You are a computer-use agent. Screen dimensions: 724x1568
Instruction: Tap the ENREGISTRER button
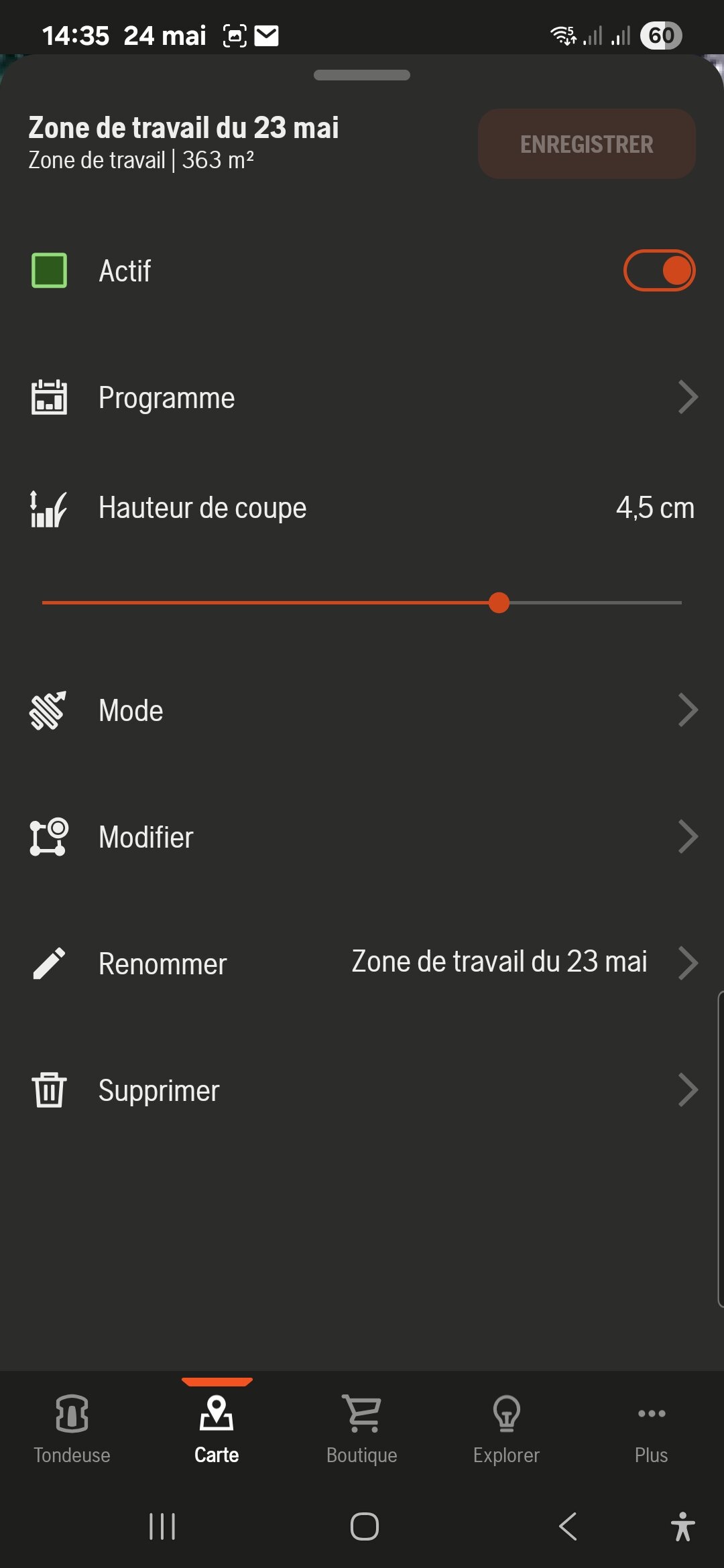tap(587, 144)
